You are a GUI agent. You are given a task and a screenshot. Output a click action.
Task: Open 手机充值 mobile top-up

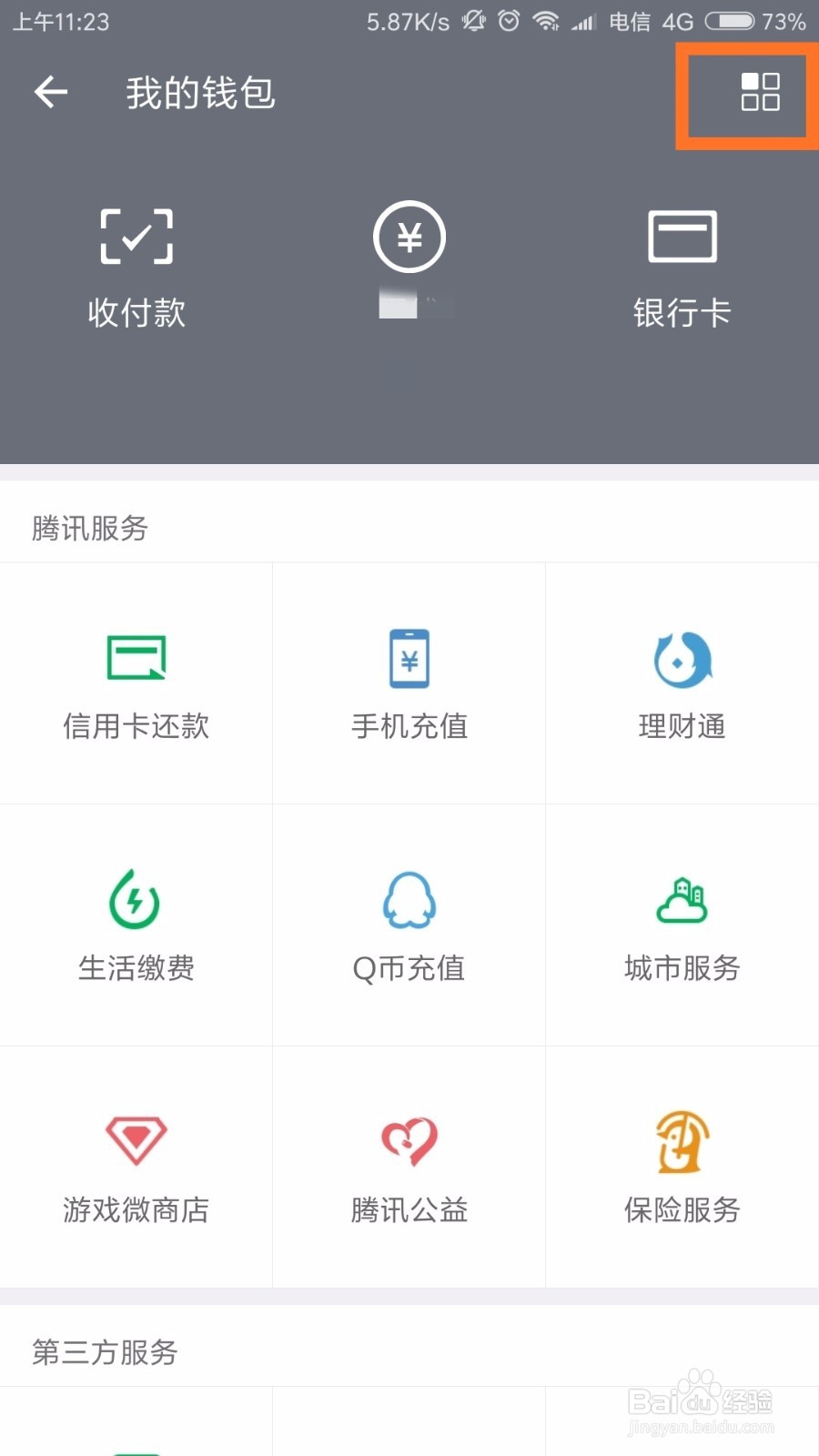pos(409,684)
